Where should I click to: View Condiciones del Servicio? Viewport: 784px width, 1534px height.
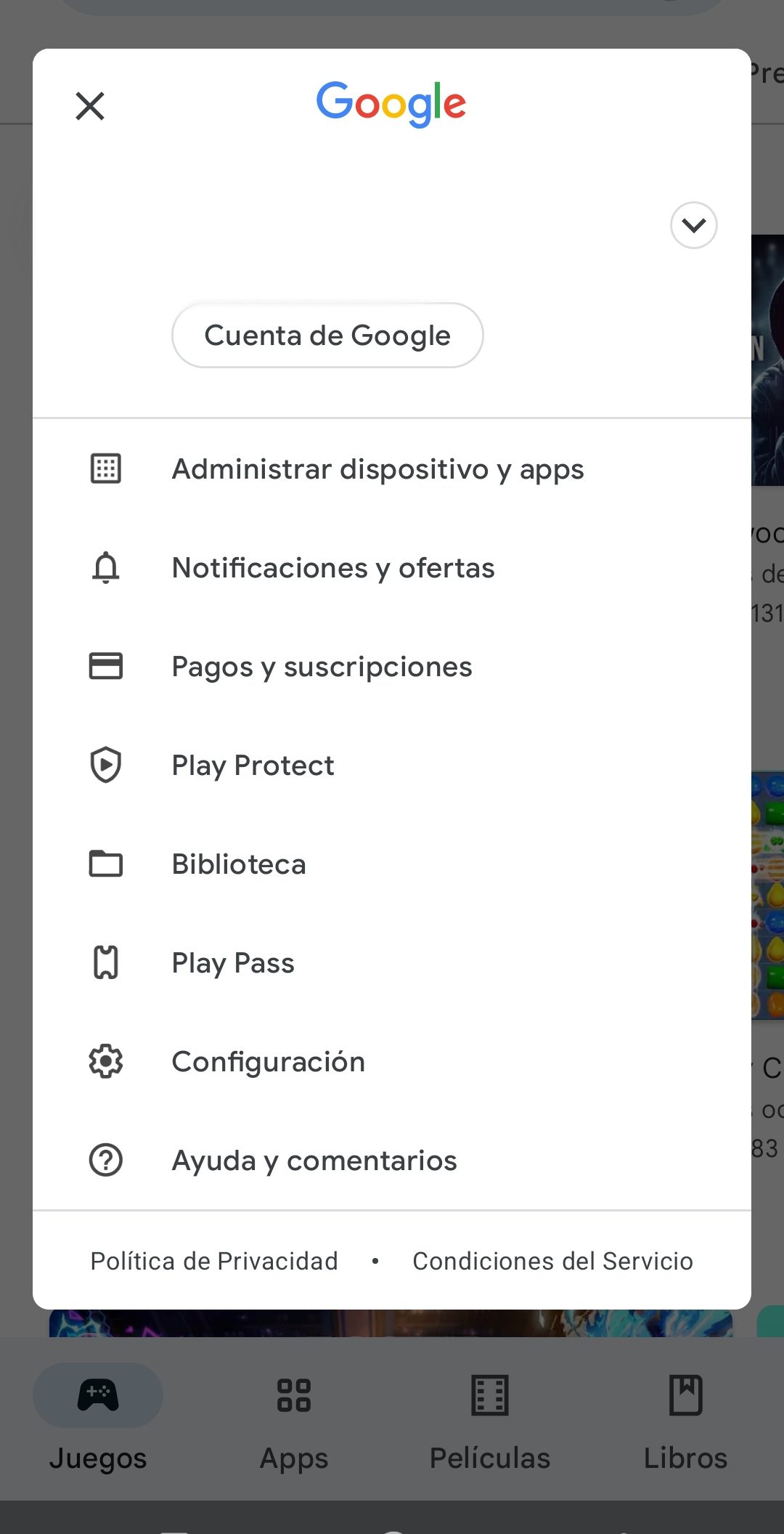pyautogui.click(x=552, y=1262)
